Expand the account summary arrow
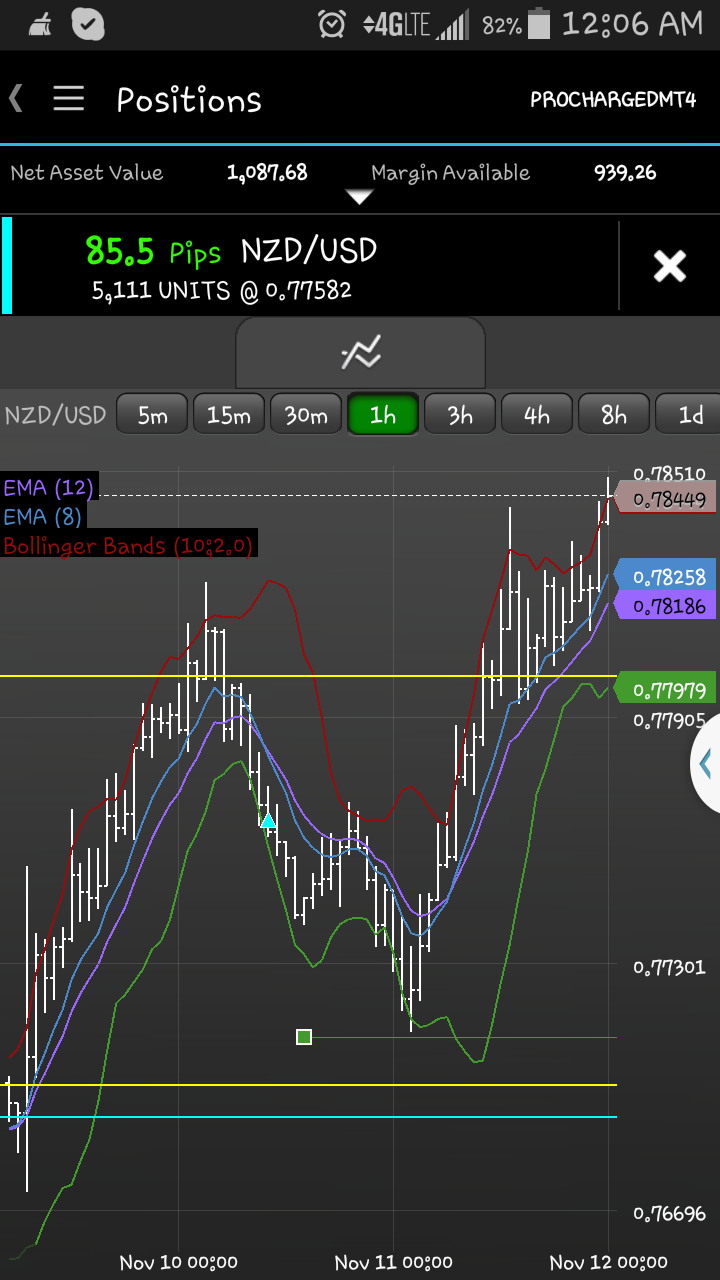The image size is (720, 1280). point(359,197)
